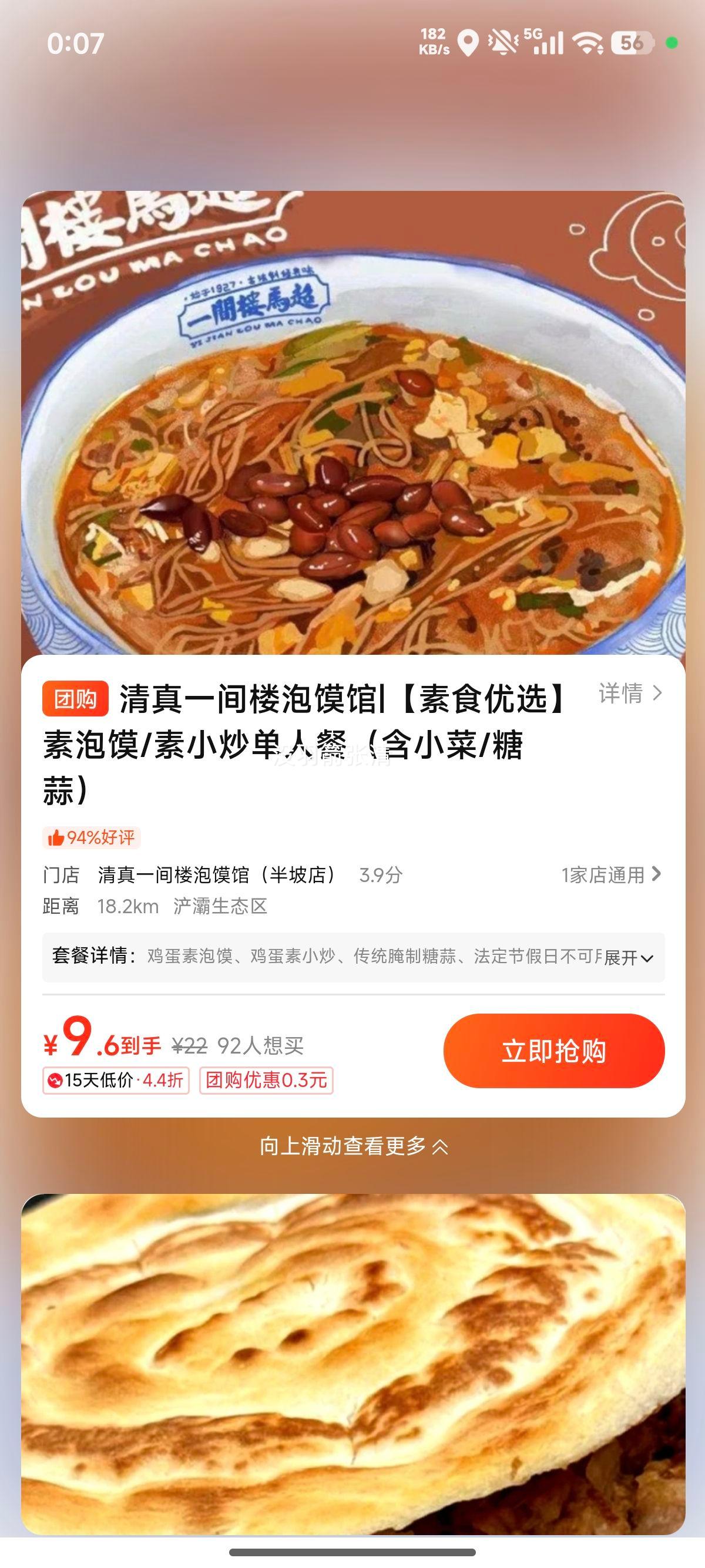This screenshot has width=705, height=1568.
Task: Click the Wi-Fi icon in the status bar
Action: 589,43
